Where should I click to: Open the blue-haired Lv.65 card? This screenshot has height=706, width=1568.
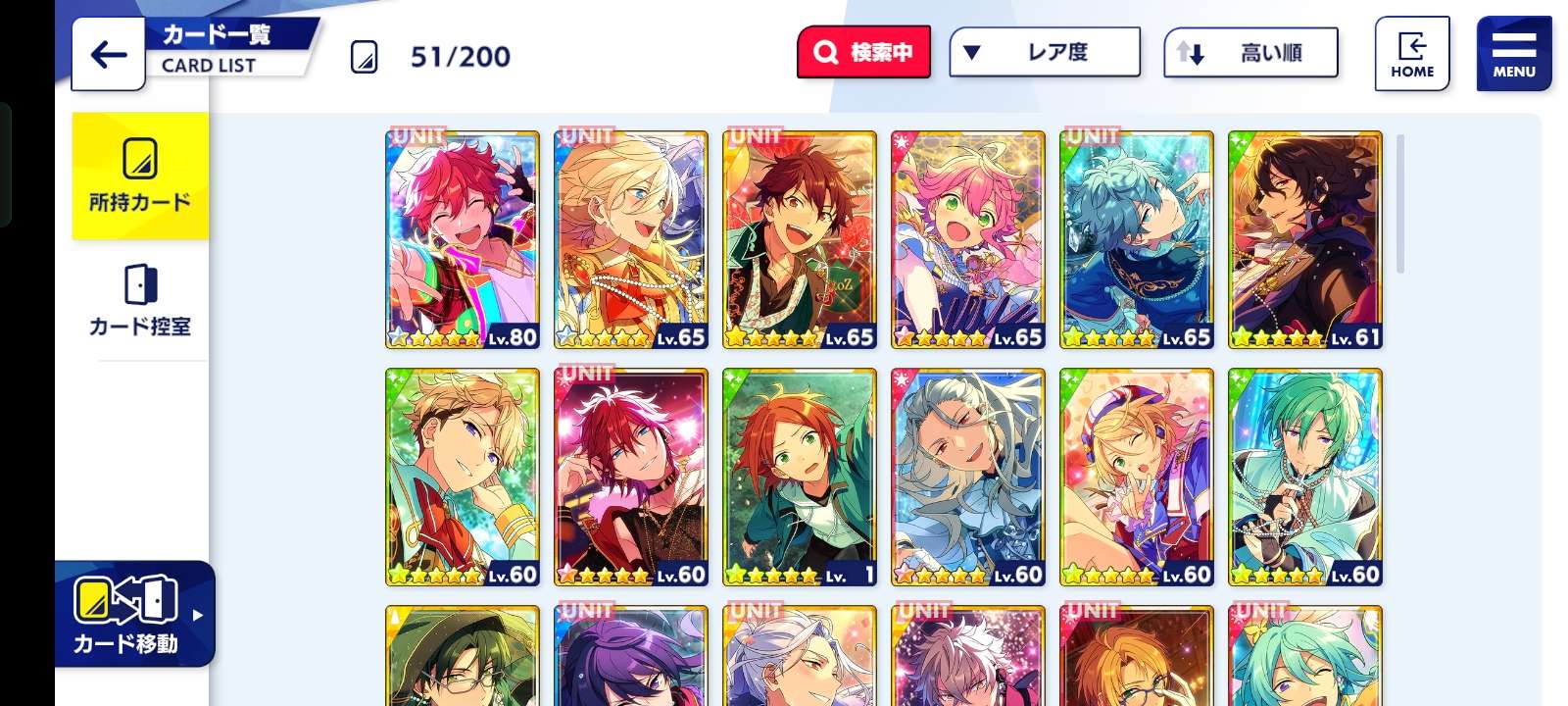[x=1137, y=240]
